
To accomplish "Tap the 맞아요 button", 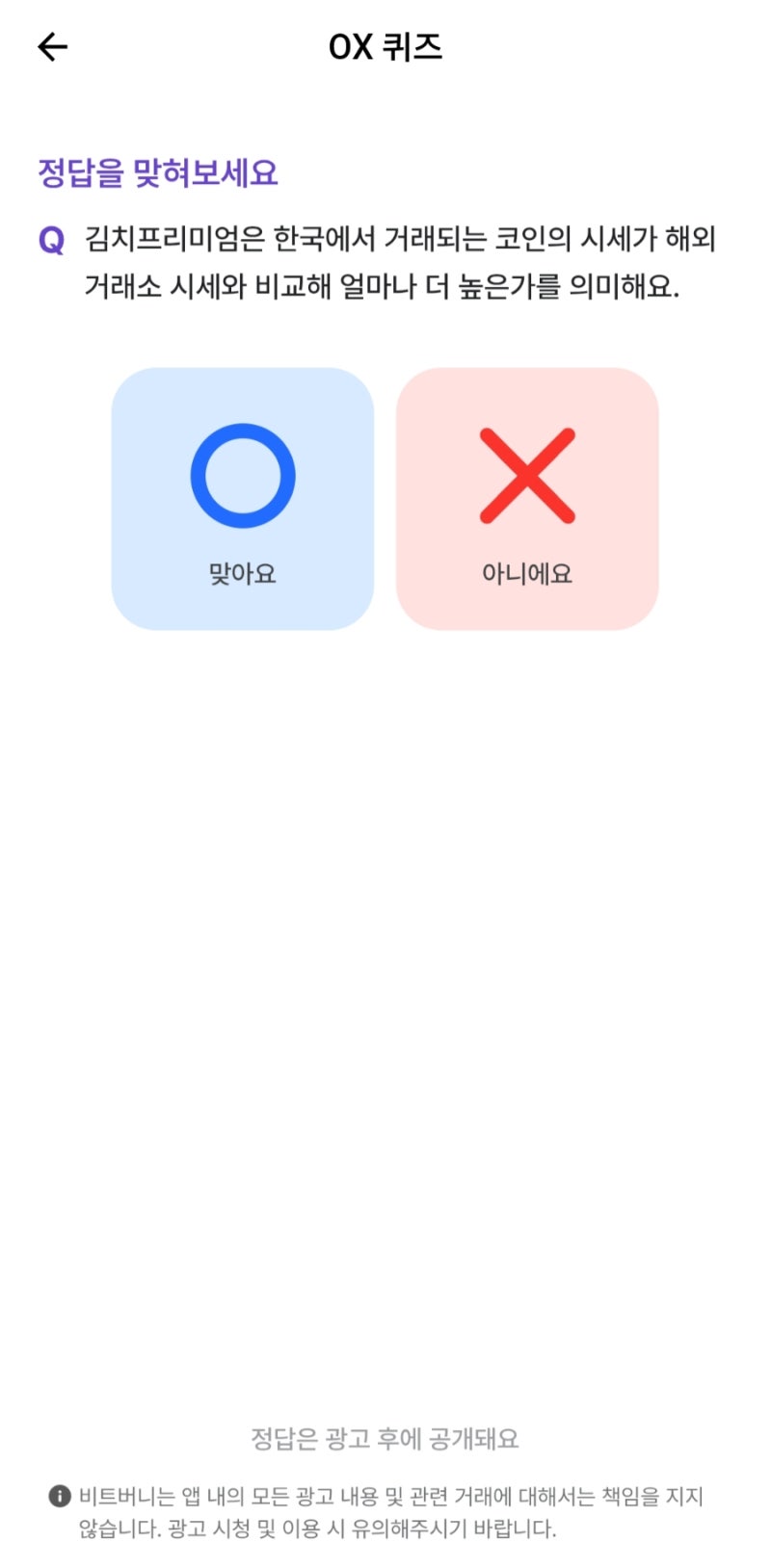I will 244,571.
